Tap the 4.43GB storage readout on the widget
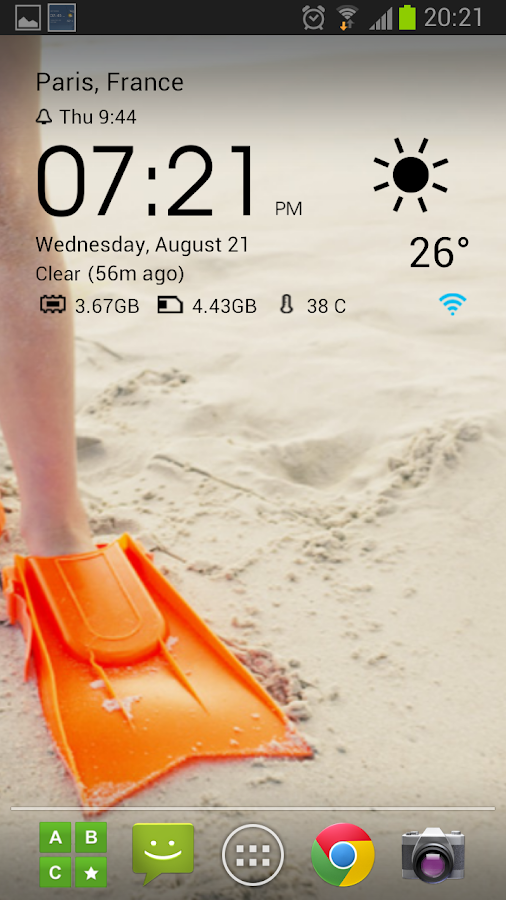Screen dimensions: 506x900 click(x=207, y=306)
